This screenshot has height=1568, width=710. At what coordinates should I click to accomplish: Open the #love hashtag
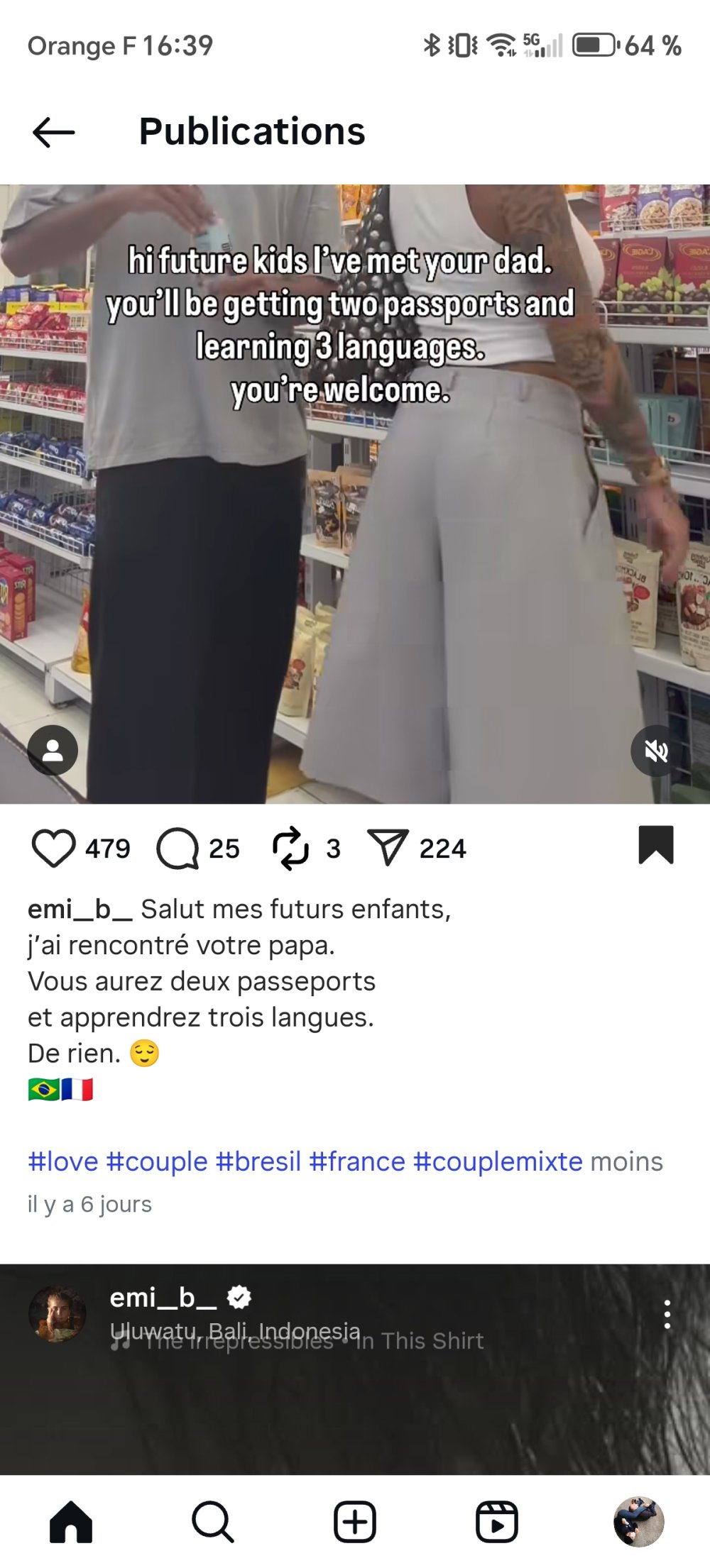[x=63, y=1162]
